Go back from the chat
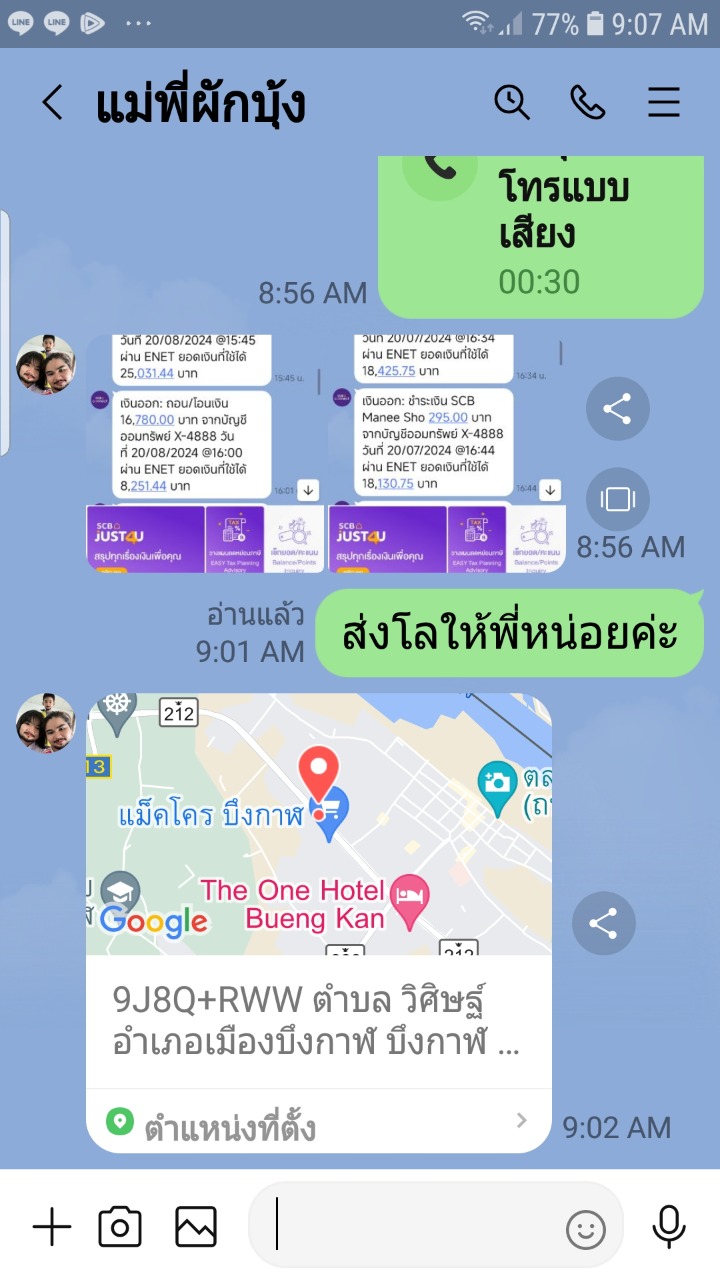 [52, 103]
